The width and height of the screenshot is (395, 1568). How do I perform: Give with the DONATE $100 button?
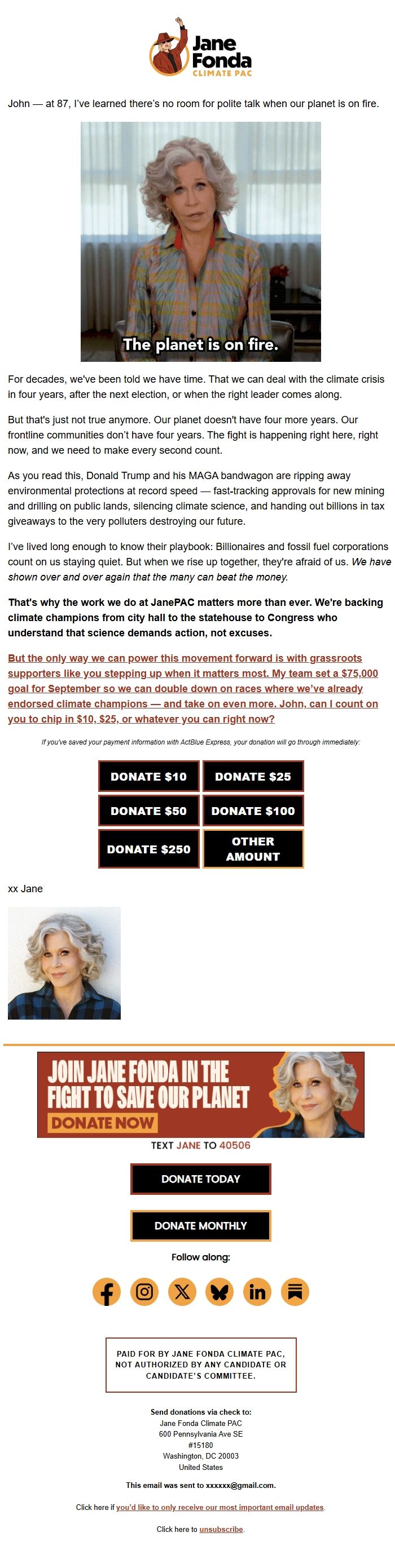click(253, 811)
